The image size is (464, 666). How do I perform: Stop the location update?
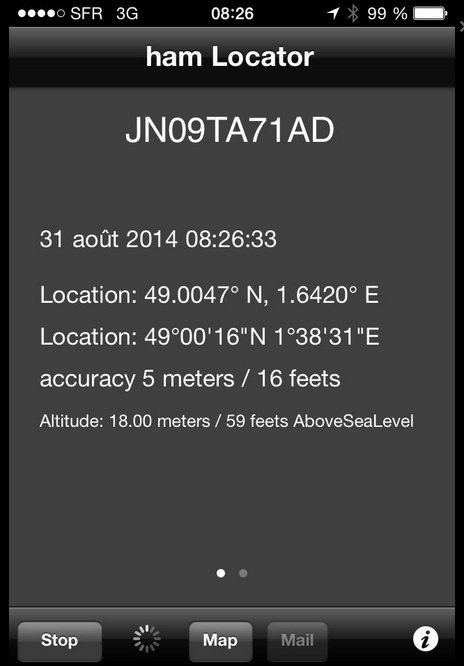(59, 639)
